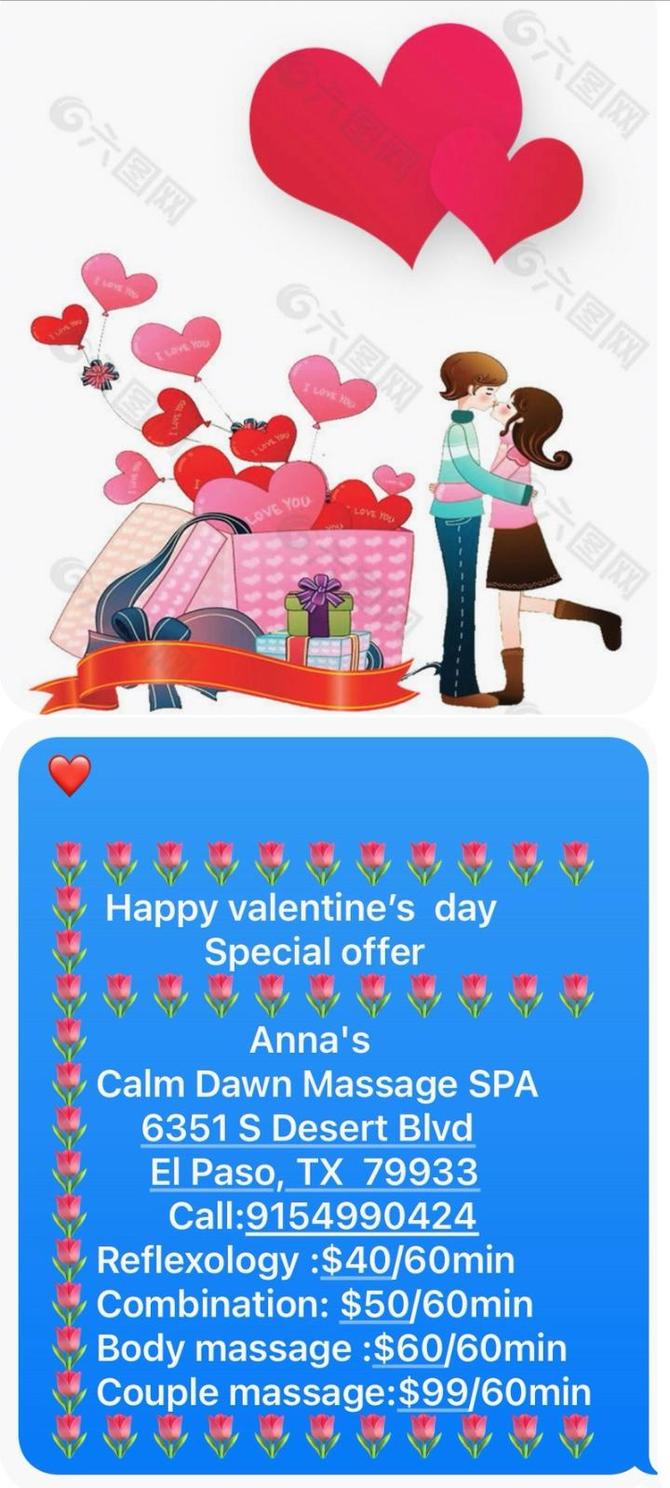The width and height of the screenshot is (670, 1488).
Task: Open the 6351 S Desert Blvd address link
Action: tap(307, 1128)
